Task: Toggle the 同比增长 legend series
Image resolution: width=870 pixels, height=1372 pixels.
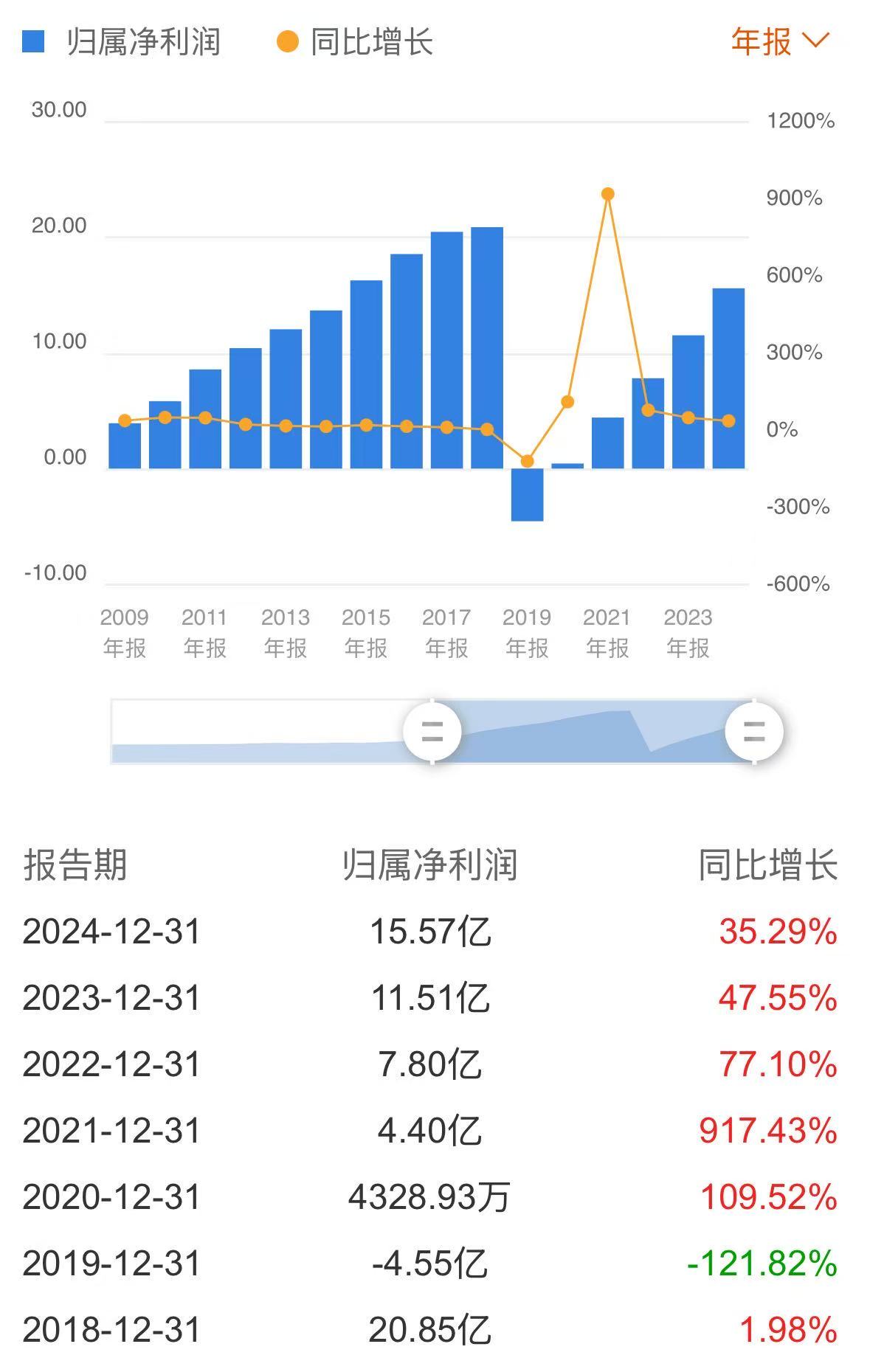Action: (354, 42)
